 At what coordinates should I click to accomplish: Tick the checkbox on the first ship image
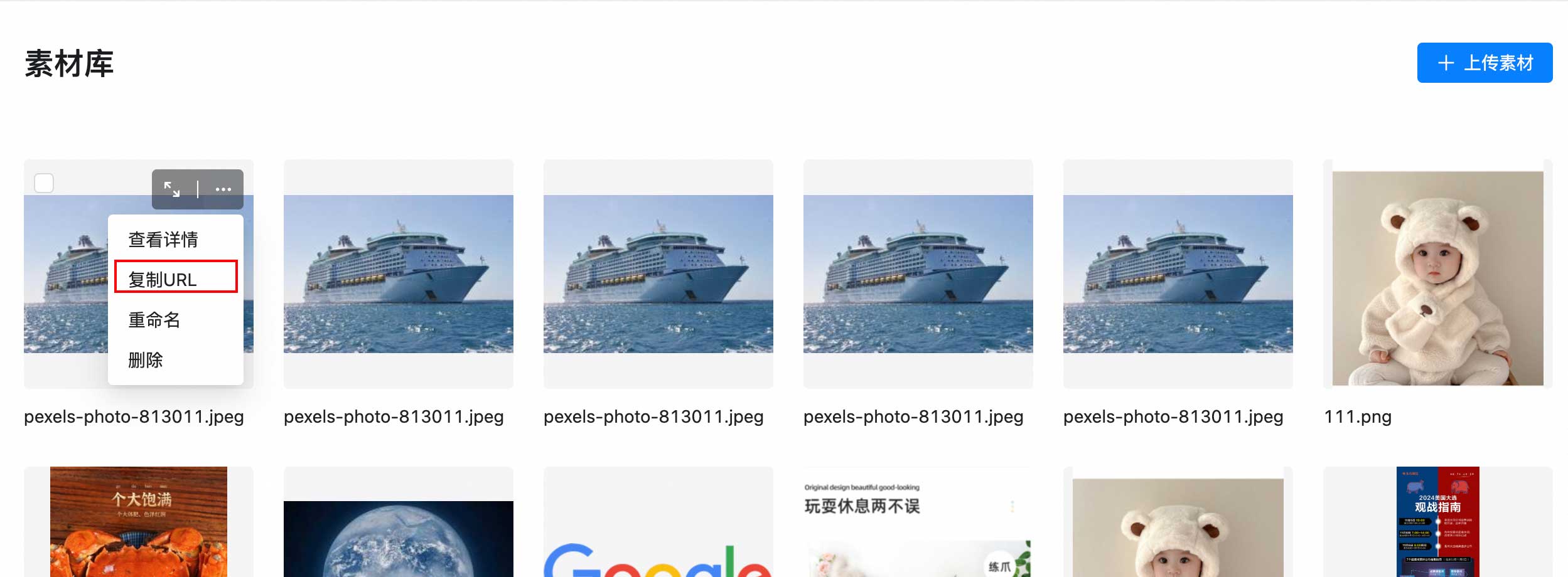coord(44,183)
